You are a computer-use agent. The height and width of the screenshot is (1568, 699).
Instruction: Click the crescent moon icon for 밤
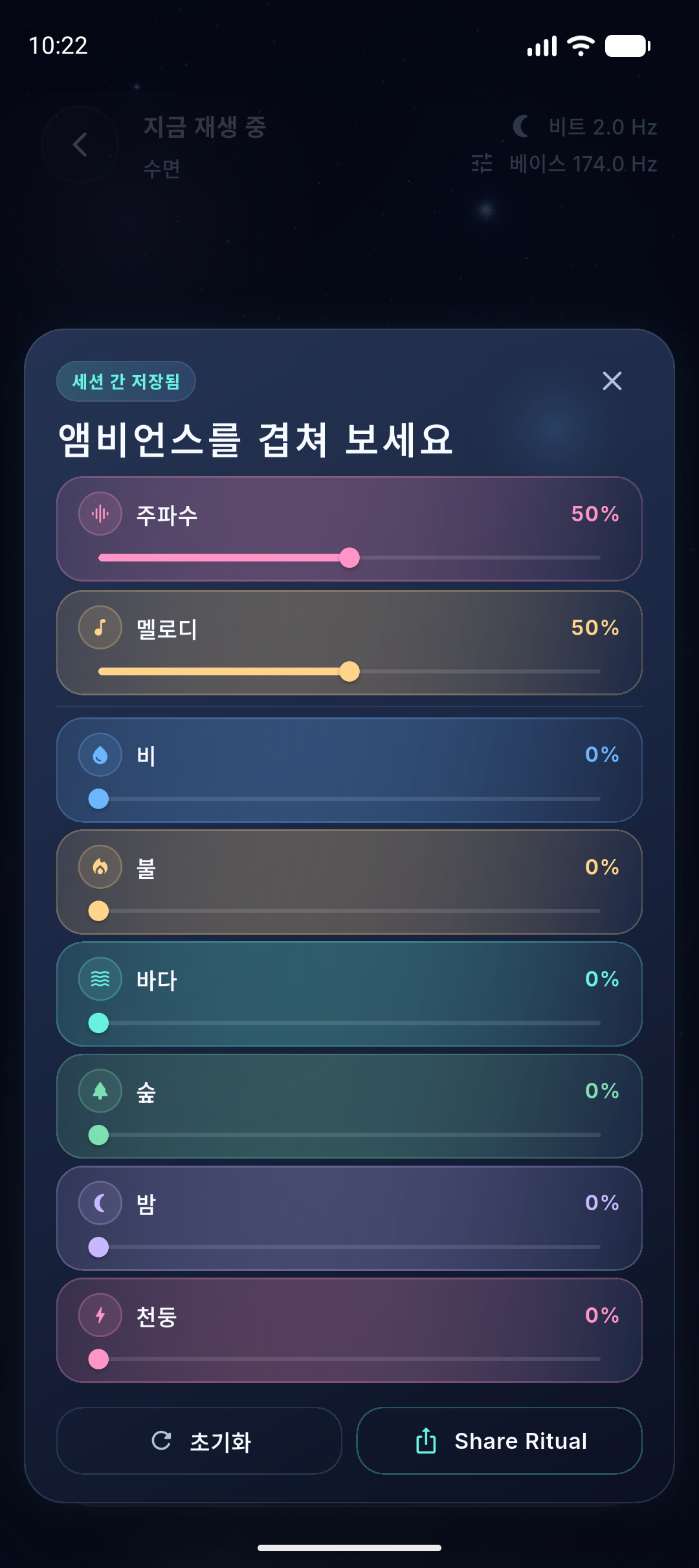(x=99, y=1203)
